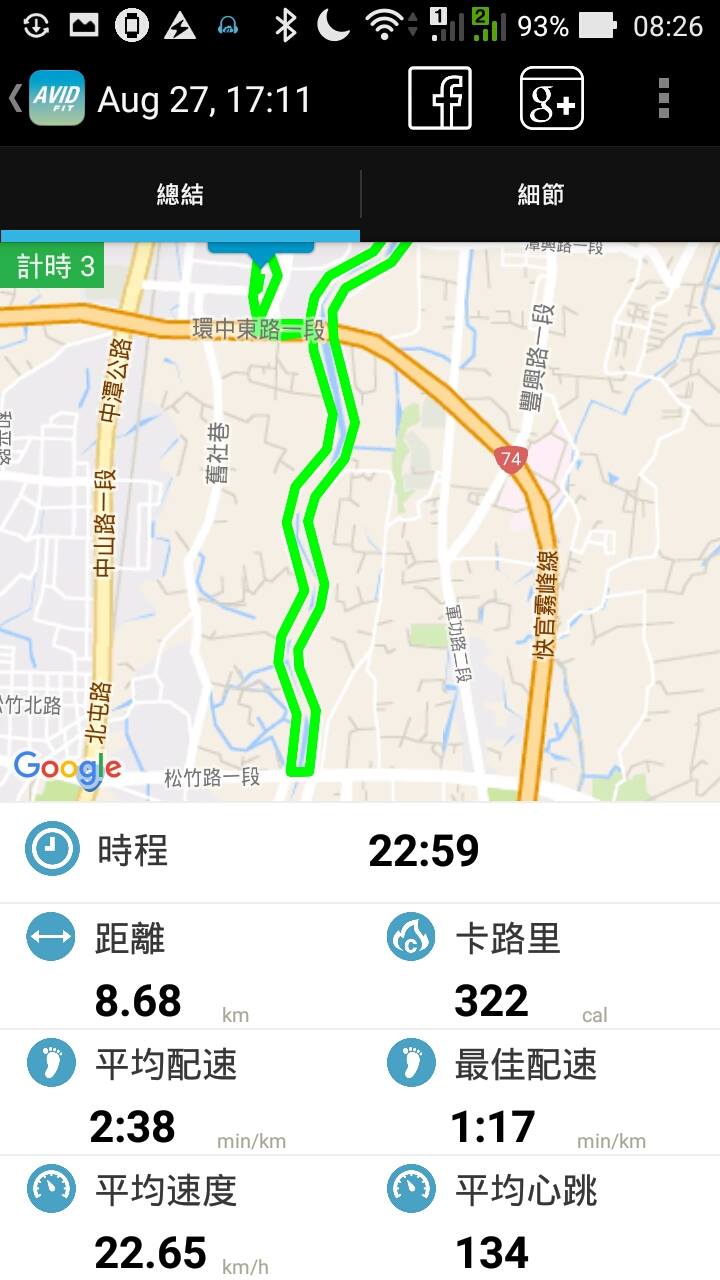Select the 總結 tab
The height and width of the screenshot is (1280, 720).
180,195
